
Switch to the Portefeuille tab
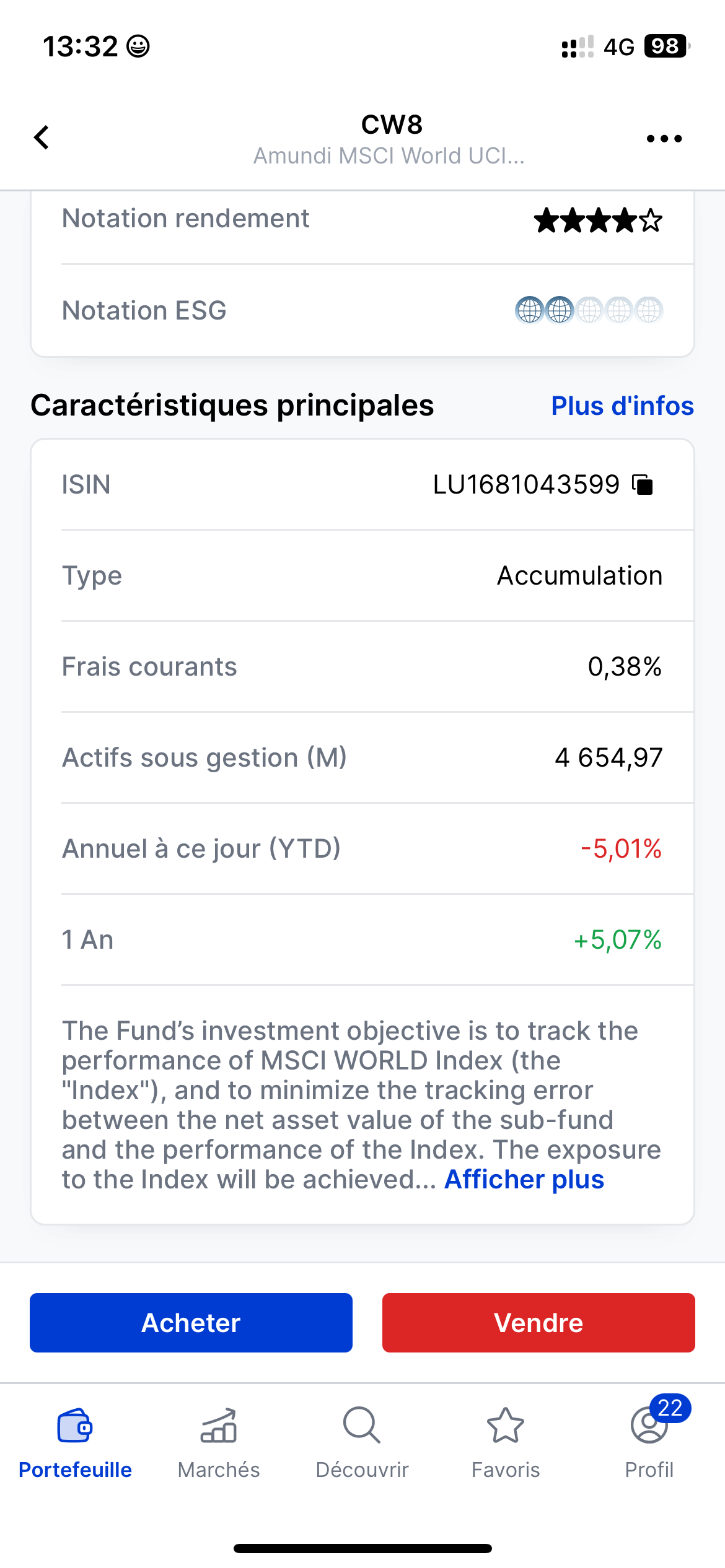click(x=75, y=1443)
